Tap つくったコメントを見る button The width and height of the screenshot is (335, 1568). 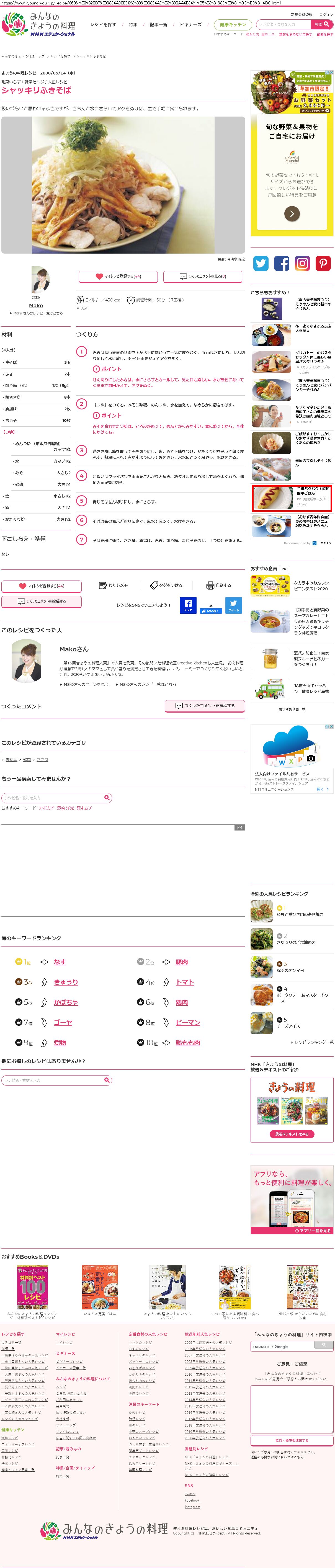[203, 276]
